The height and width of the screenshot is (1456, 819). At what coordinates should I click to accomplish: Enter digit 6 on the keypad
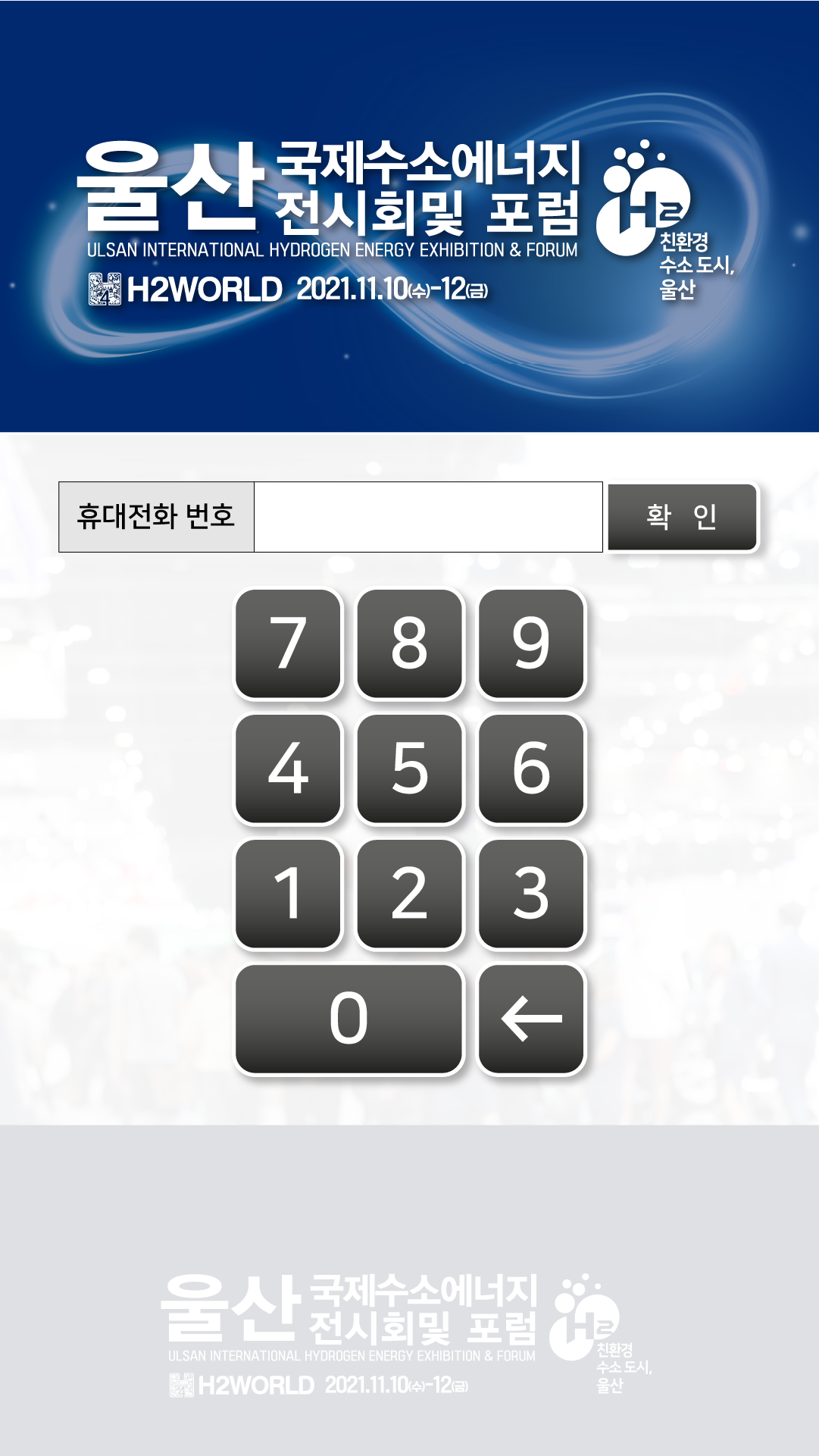click(531, 769)
